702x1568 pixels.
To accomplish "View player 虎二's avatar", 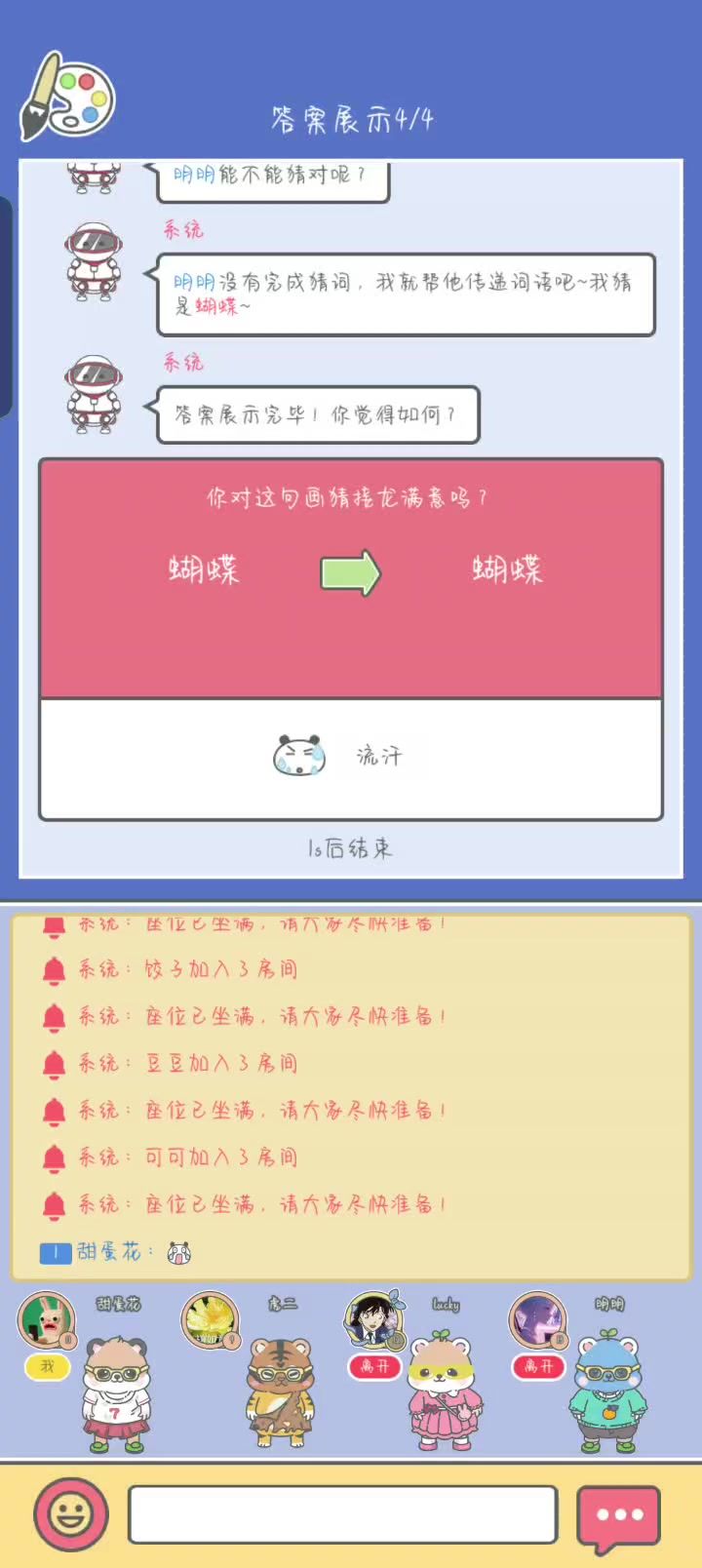I will coord(210,1319).
